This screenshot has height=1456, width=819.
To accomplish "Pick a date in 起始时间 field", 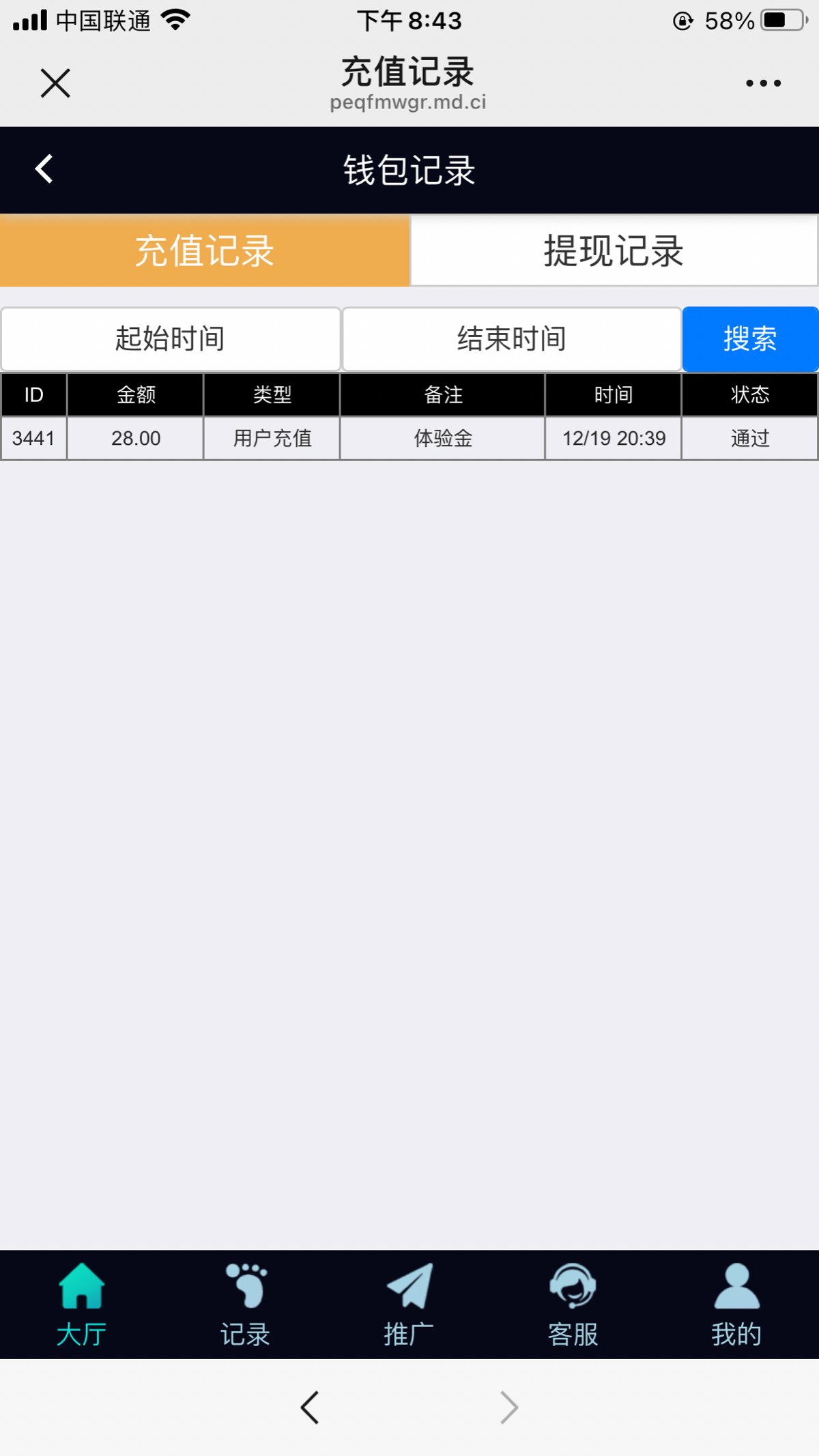I will coord(171,339).
